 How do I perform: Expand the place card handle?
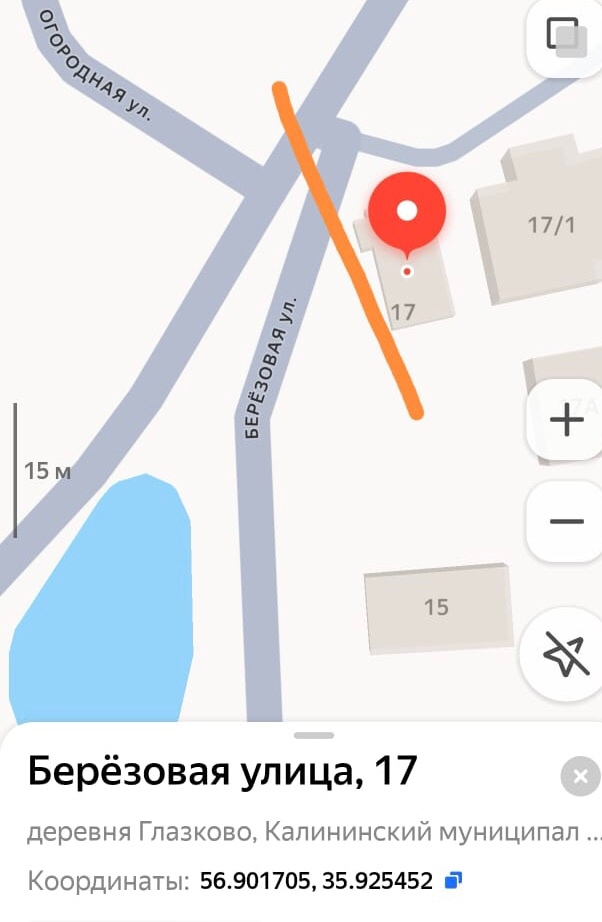314,735
